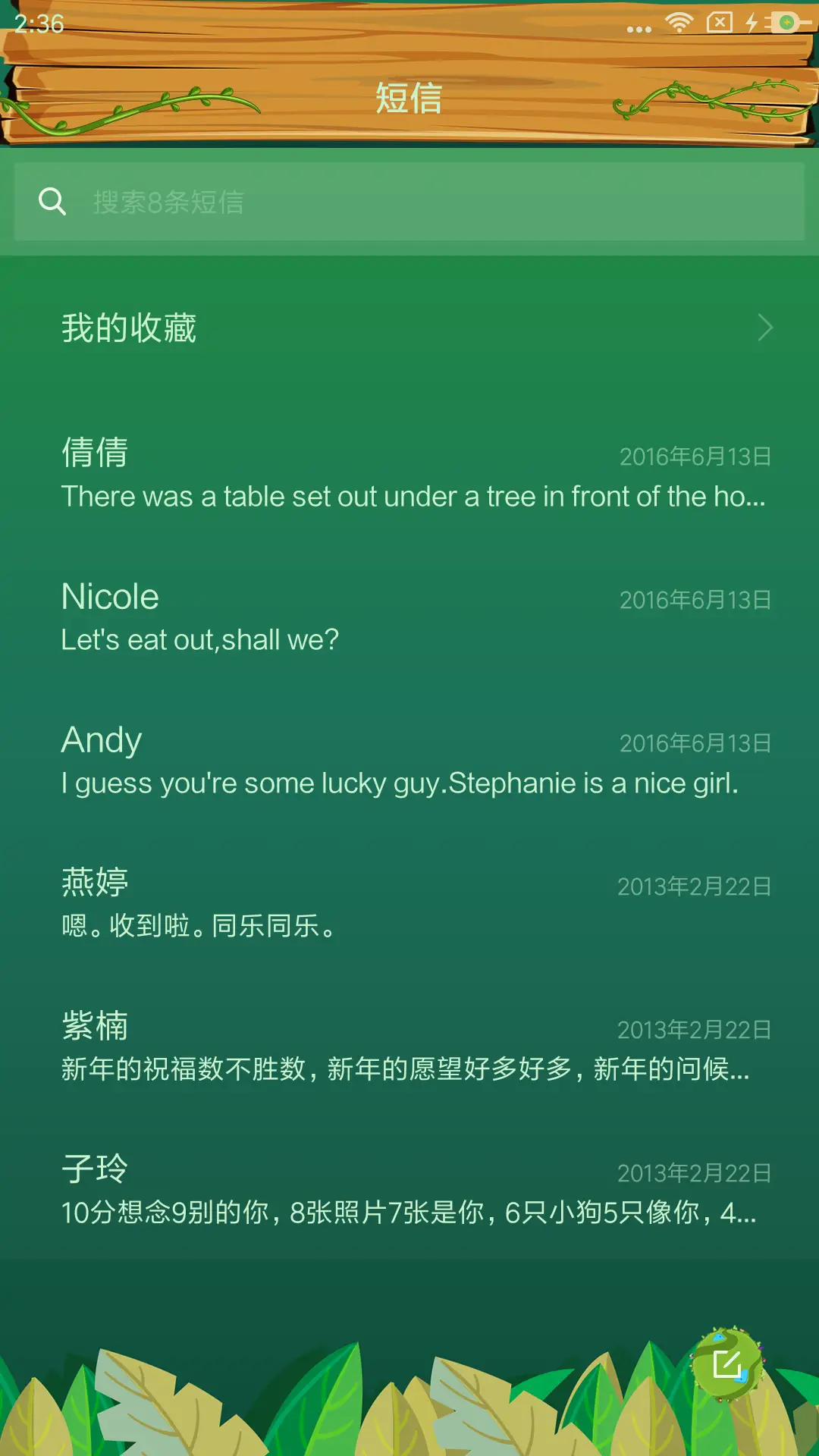Screen dimensions: 819x1456
Task: Open the 短信 title header
Action: (409, 99)
